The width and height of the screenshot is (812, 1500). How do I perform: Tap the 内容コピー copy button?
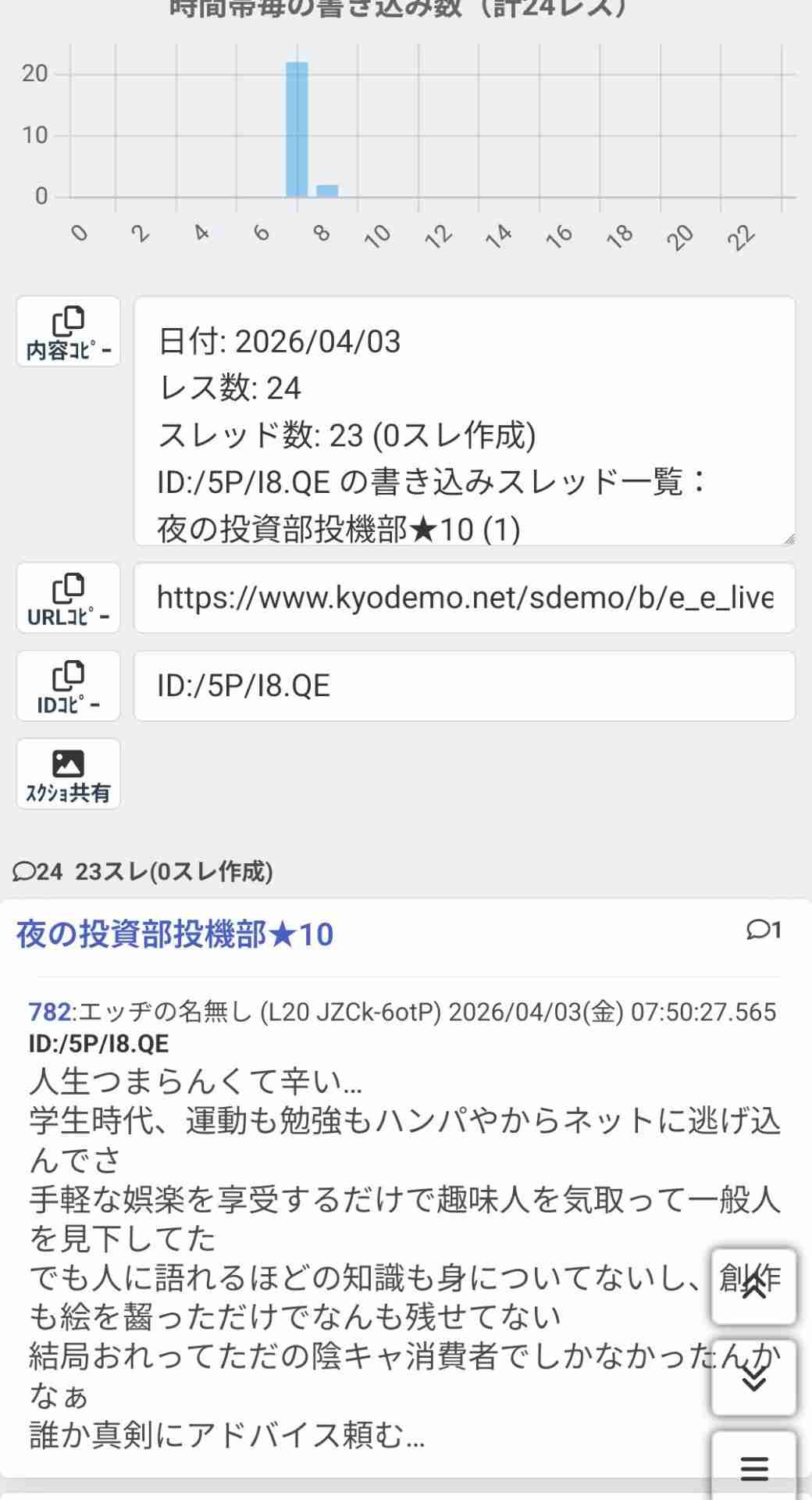click(69, 331)
